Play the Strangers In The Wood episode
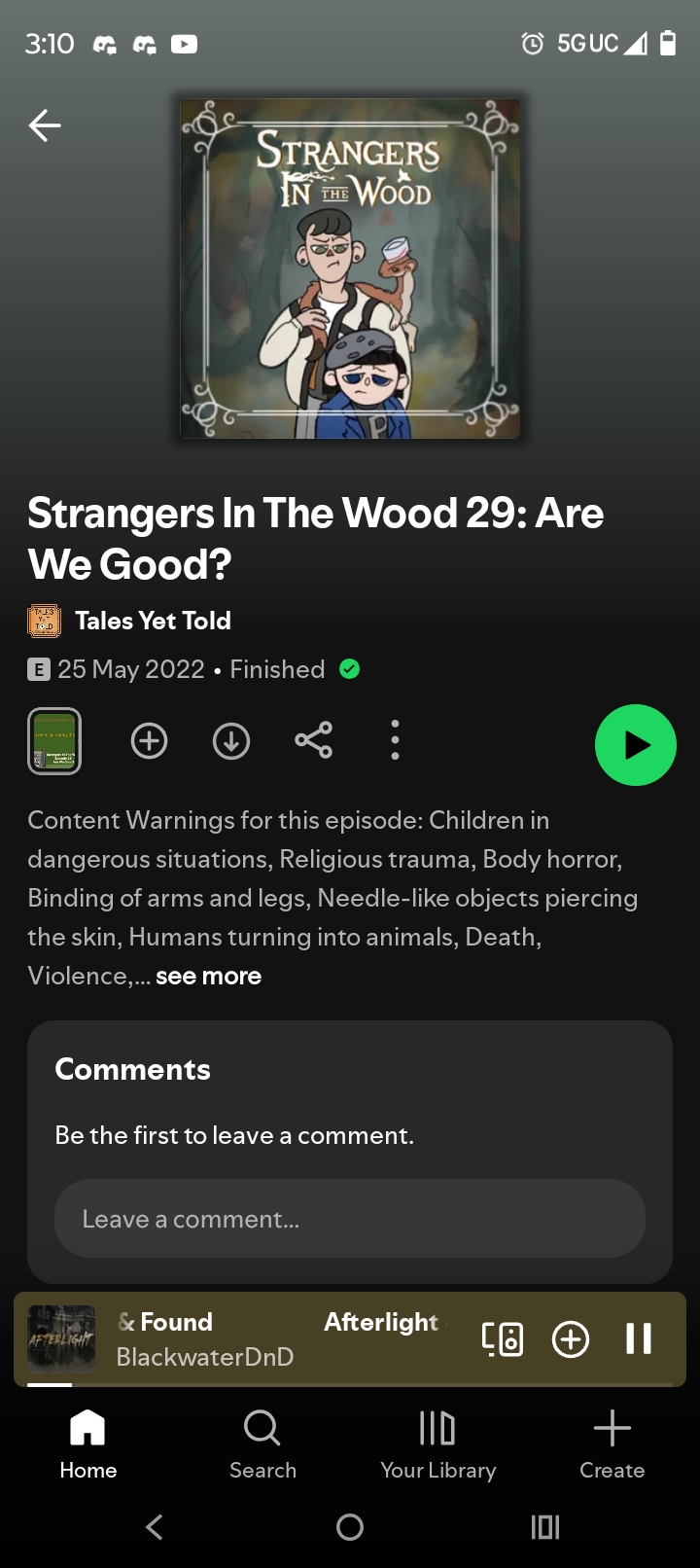The image size is (700, 1568). [635, 745]
